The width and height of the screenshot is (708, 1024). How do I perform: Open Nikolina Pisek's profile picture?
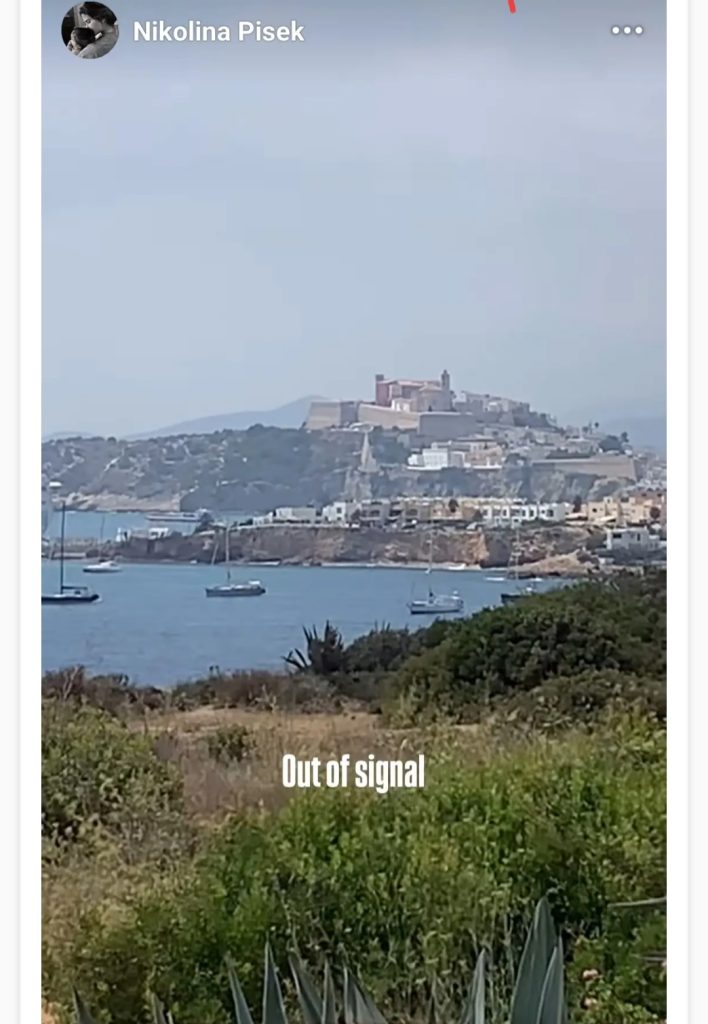pos(90,30)
